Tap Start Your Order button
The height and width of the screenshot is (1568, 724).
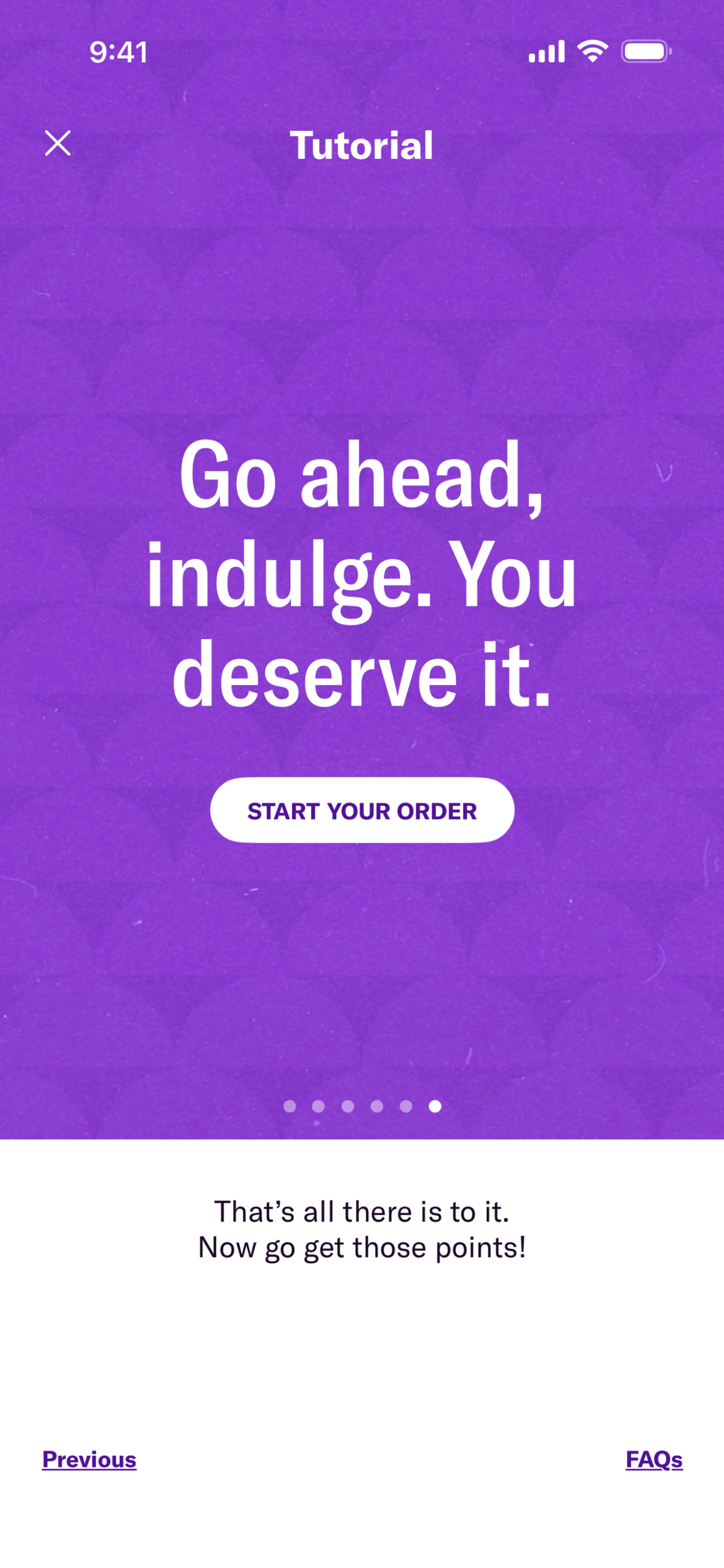362,810
